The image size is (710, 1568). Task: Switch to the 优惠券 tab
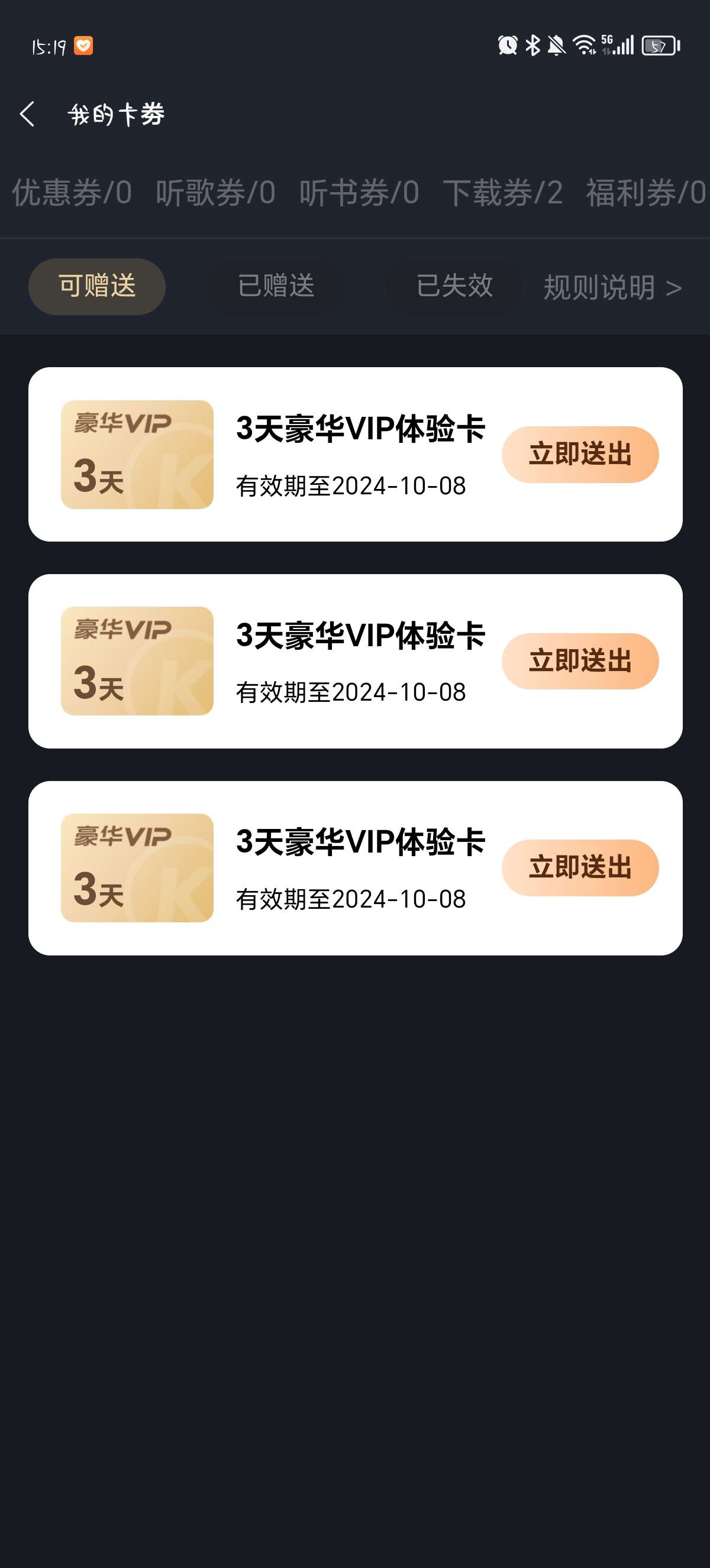pos(72,193)
